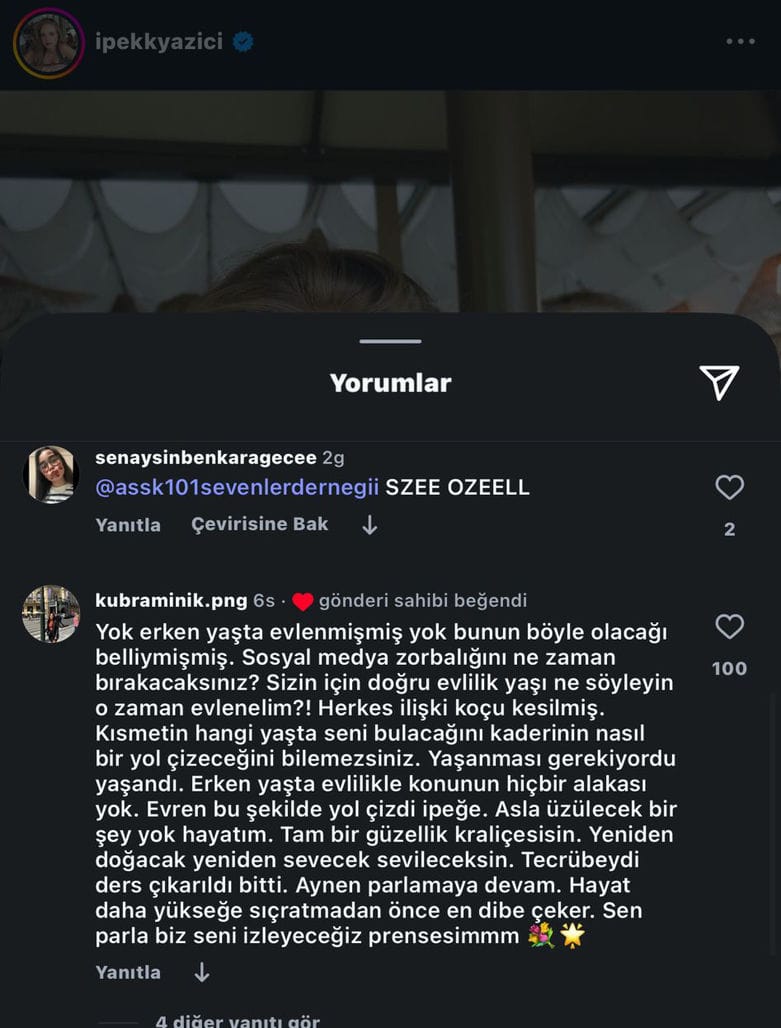The width and height of the screenshot is (781, 1028).
Task: Select the Yorumlar header tab
Action: click(x=390, y=382)
